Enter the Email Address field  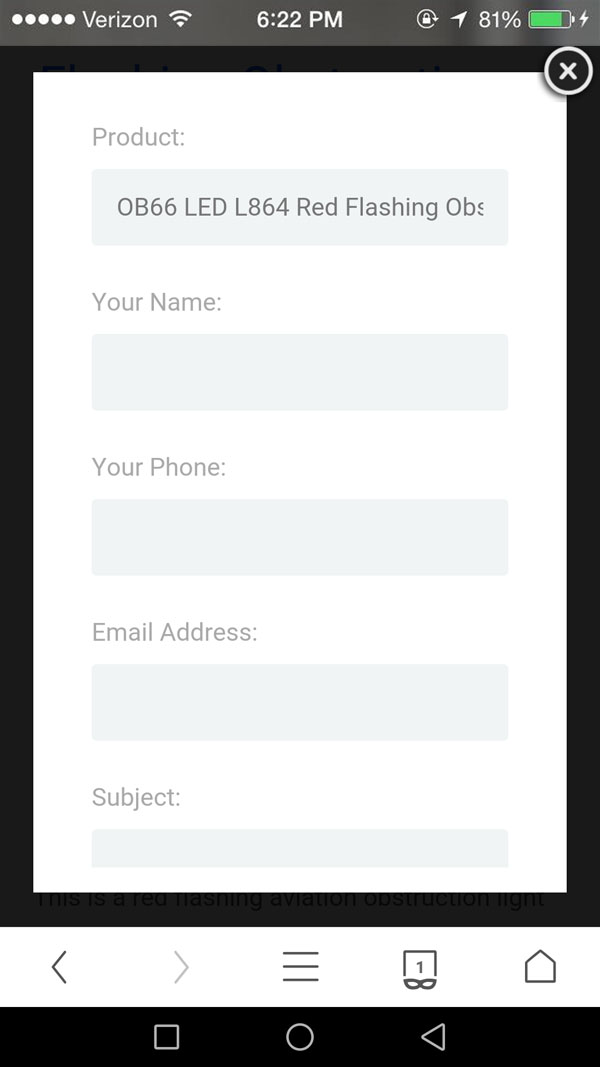[299, 702]
